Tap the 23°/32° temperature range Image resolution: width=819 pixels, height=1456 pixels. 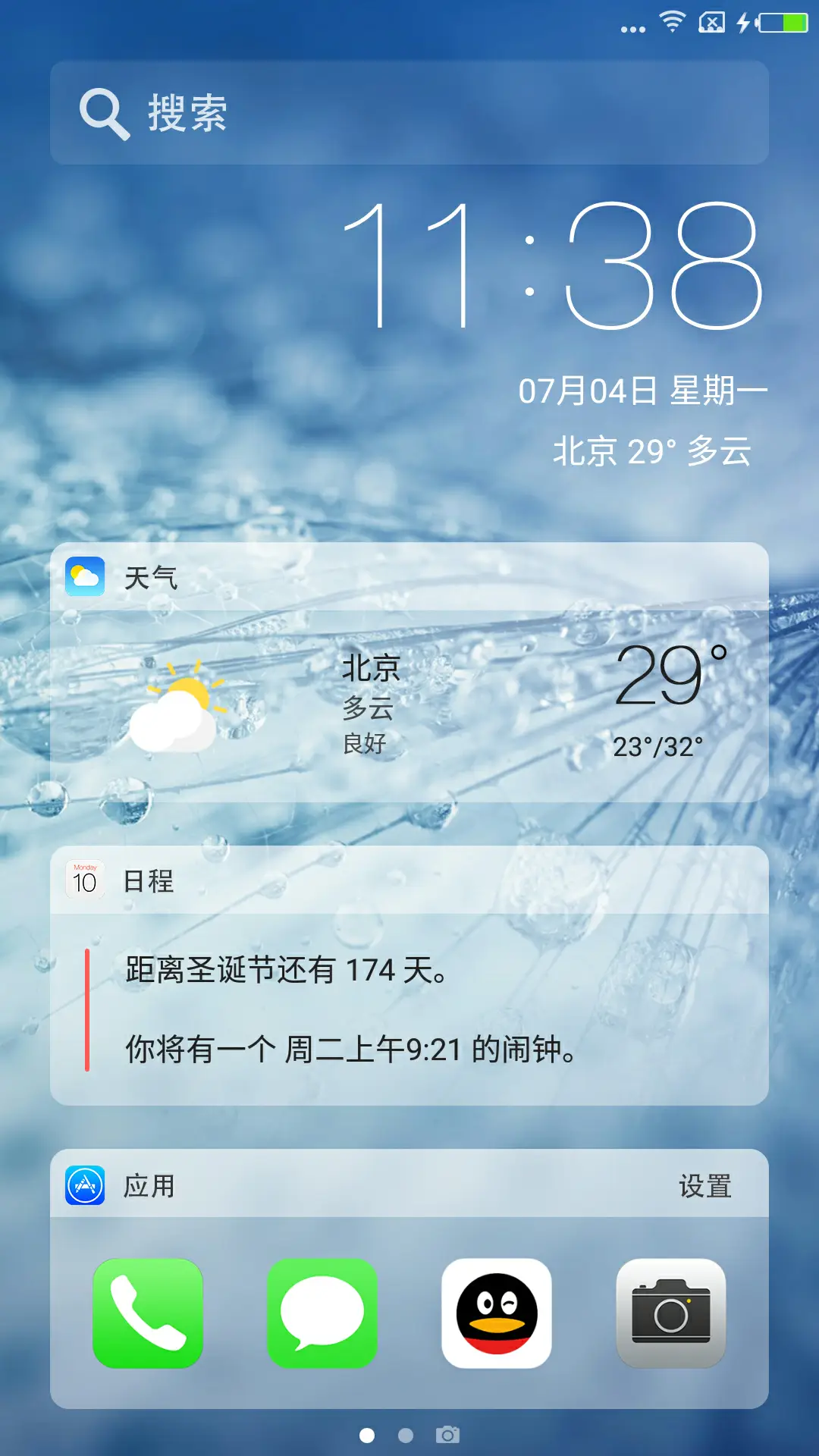[x=658, y=747]
